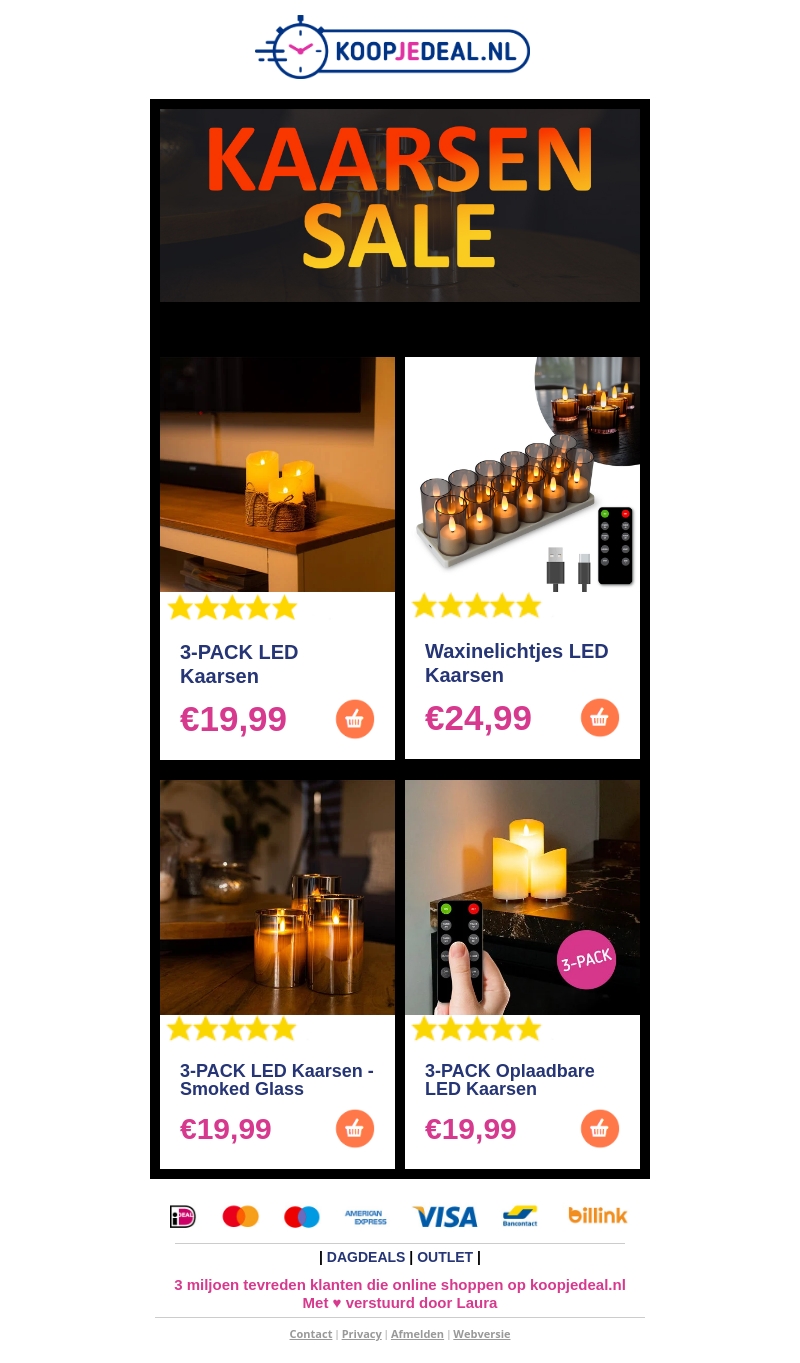Add Oplaadbare LED Kaarsen to basket
This screenshot has width=800, height=1363.
(600, 1129)
